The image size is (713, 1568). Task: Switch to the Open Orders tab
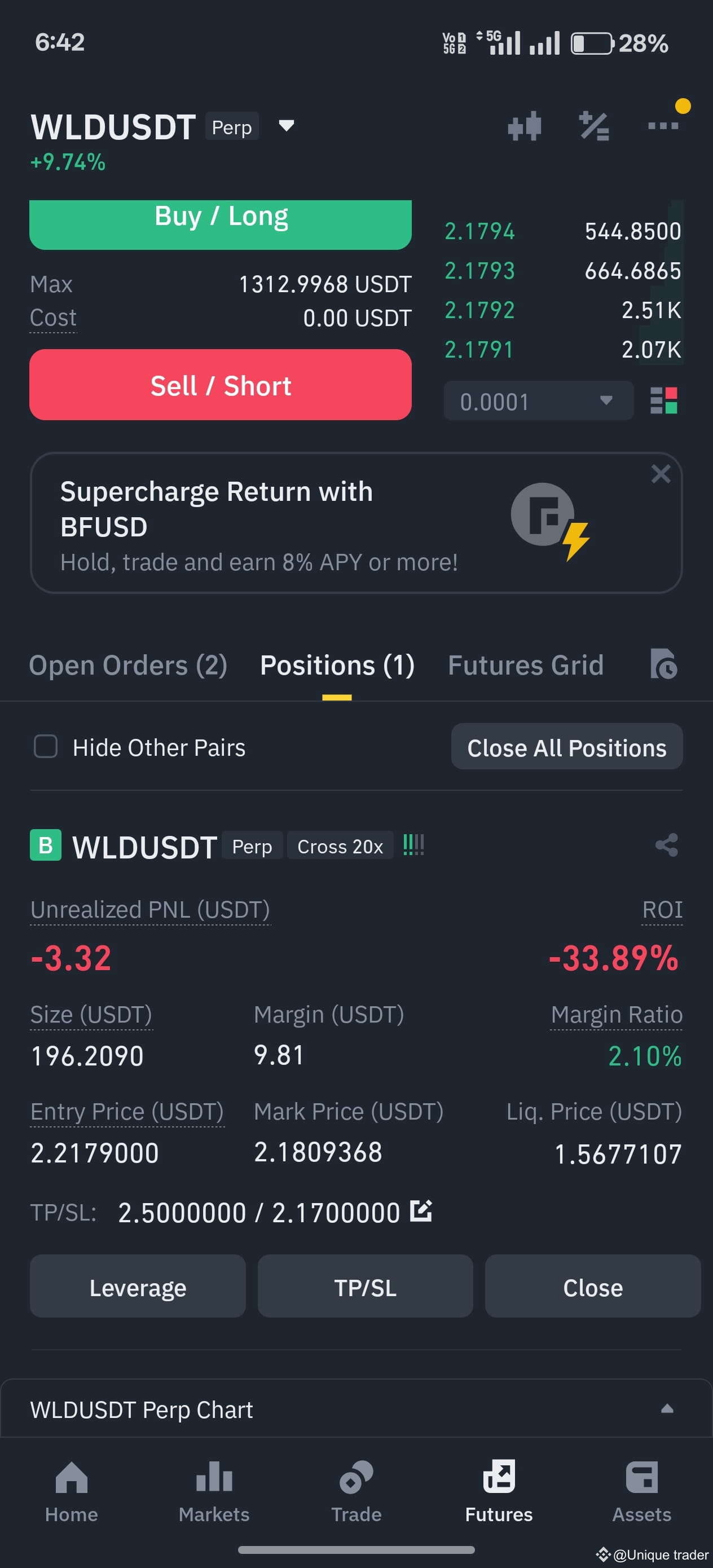pos(129,664)
